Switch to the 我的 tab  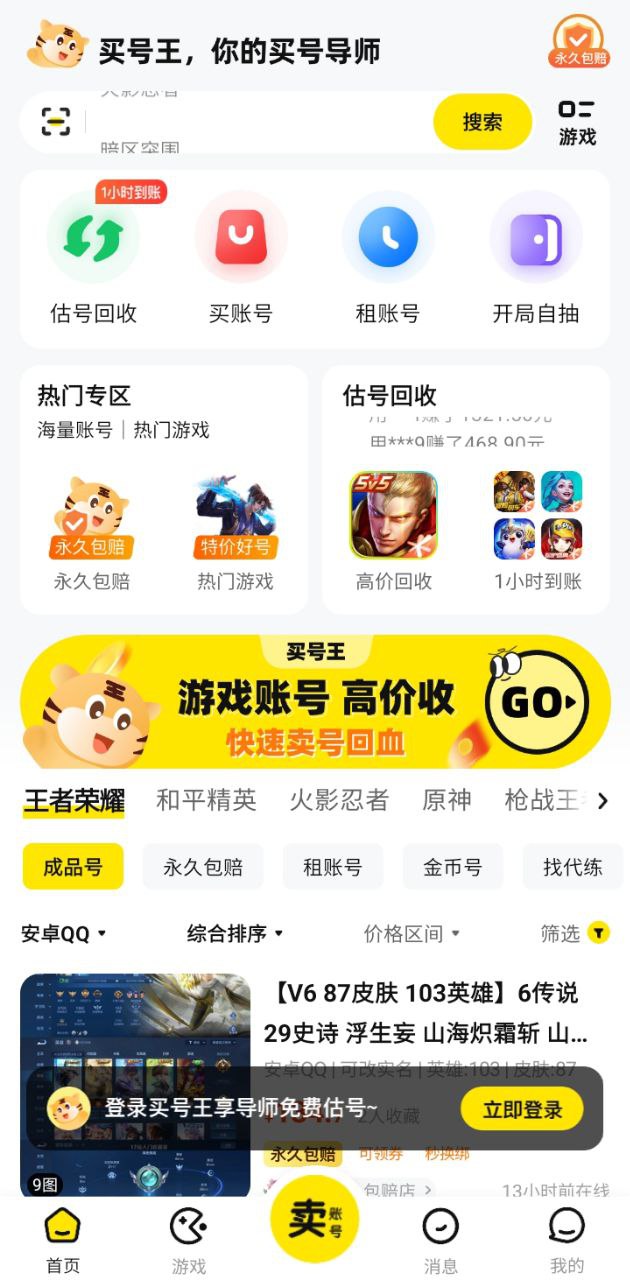[x=567, y=1240]
